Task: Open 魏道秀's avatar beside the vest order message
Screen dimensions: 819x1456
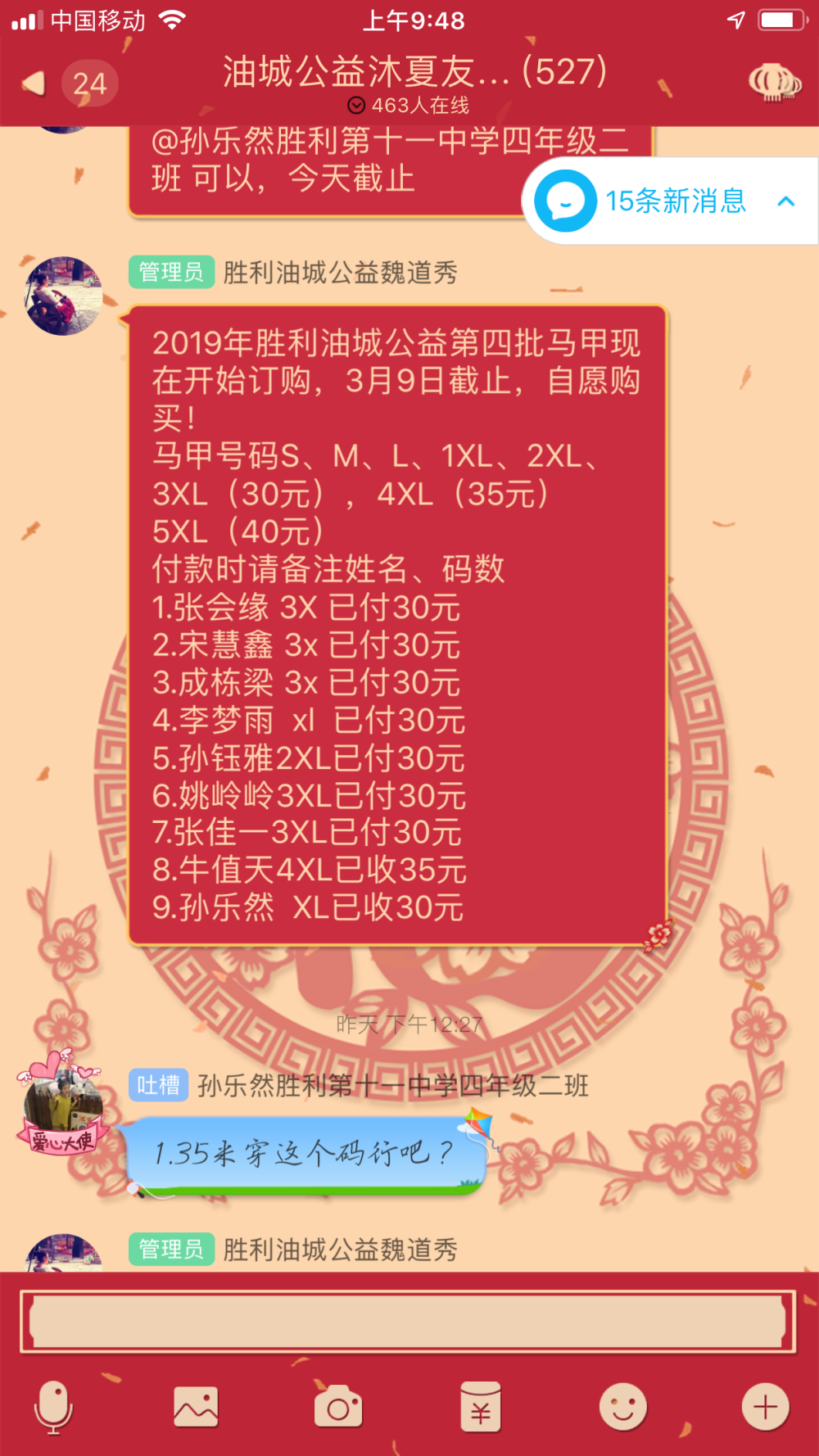Action: click(x=64, y=296)
